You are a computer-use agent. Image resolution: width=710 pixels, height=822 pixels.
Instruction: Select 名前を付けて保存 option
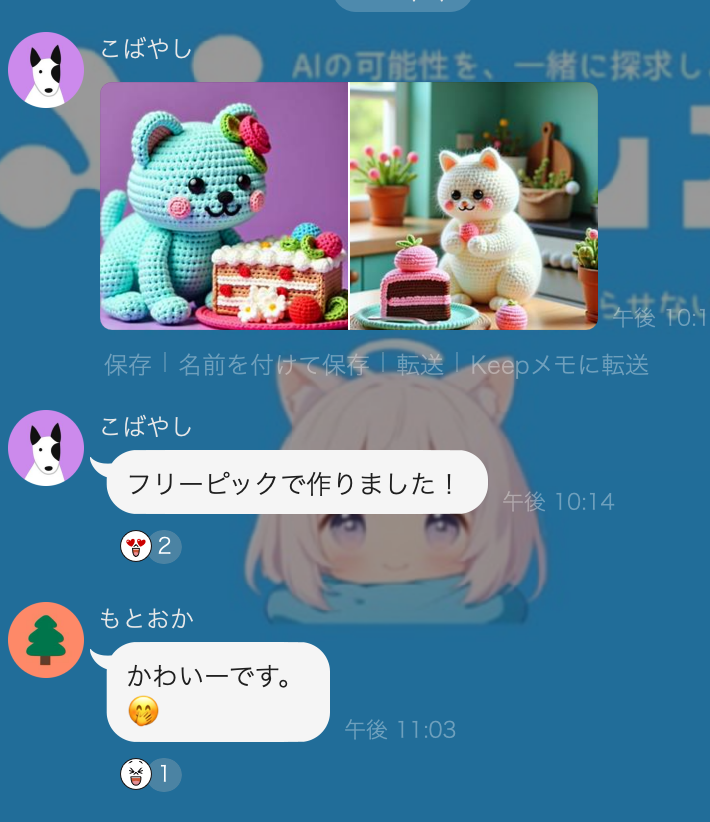point(276,365)
